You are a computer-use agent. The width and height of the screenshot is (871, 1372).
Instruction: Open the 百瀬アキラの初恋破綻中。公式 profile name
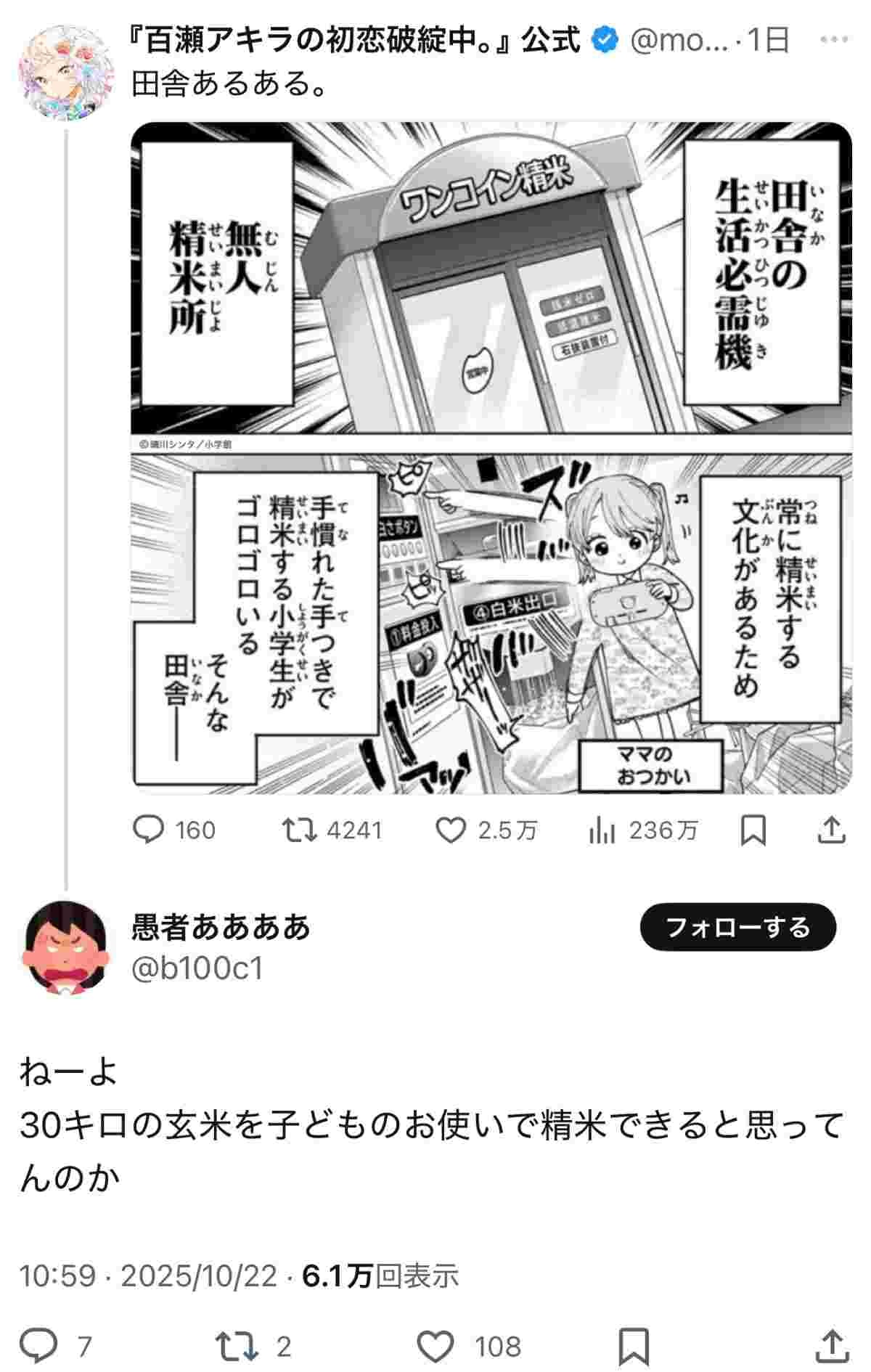tap(356, 40)
